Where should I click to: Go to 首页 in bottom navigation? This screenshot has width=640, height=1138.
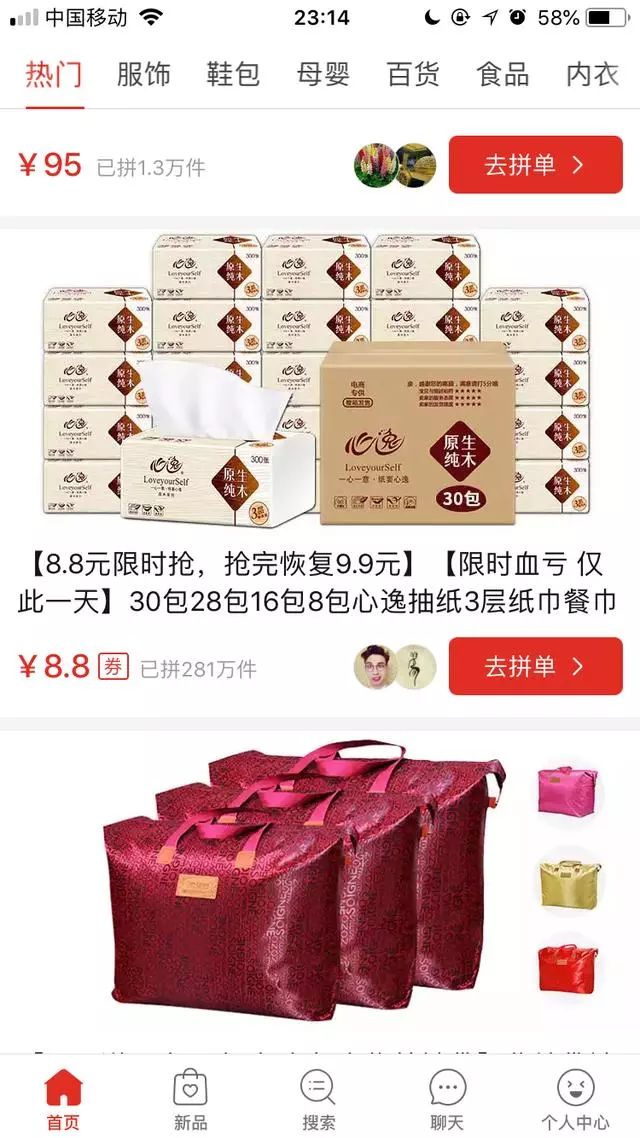[x=64, y=1100]
